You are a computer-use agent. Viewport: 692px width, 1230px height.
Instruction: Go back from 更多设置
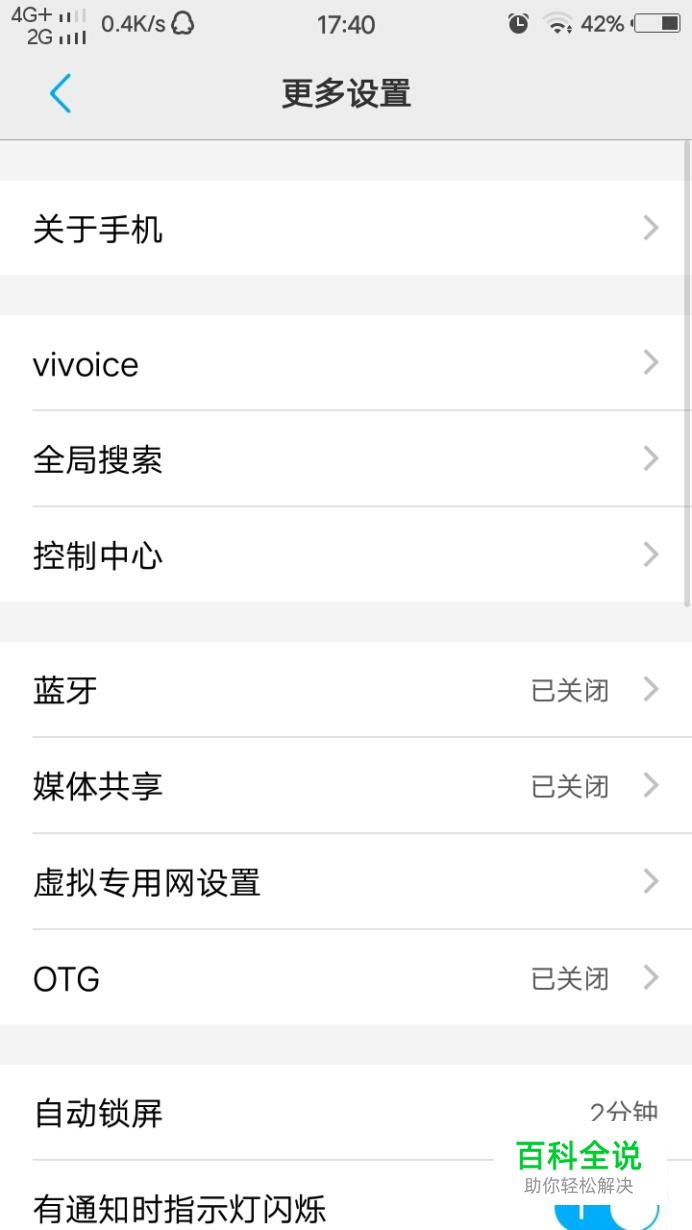point(60,94)
